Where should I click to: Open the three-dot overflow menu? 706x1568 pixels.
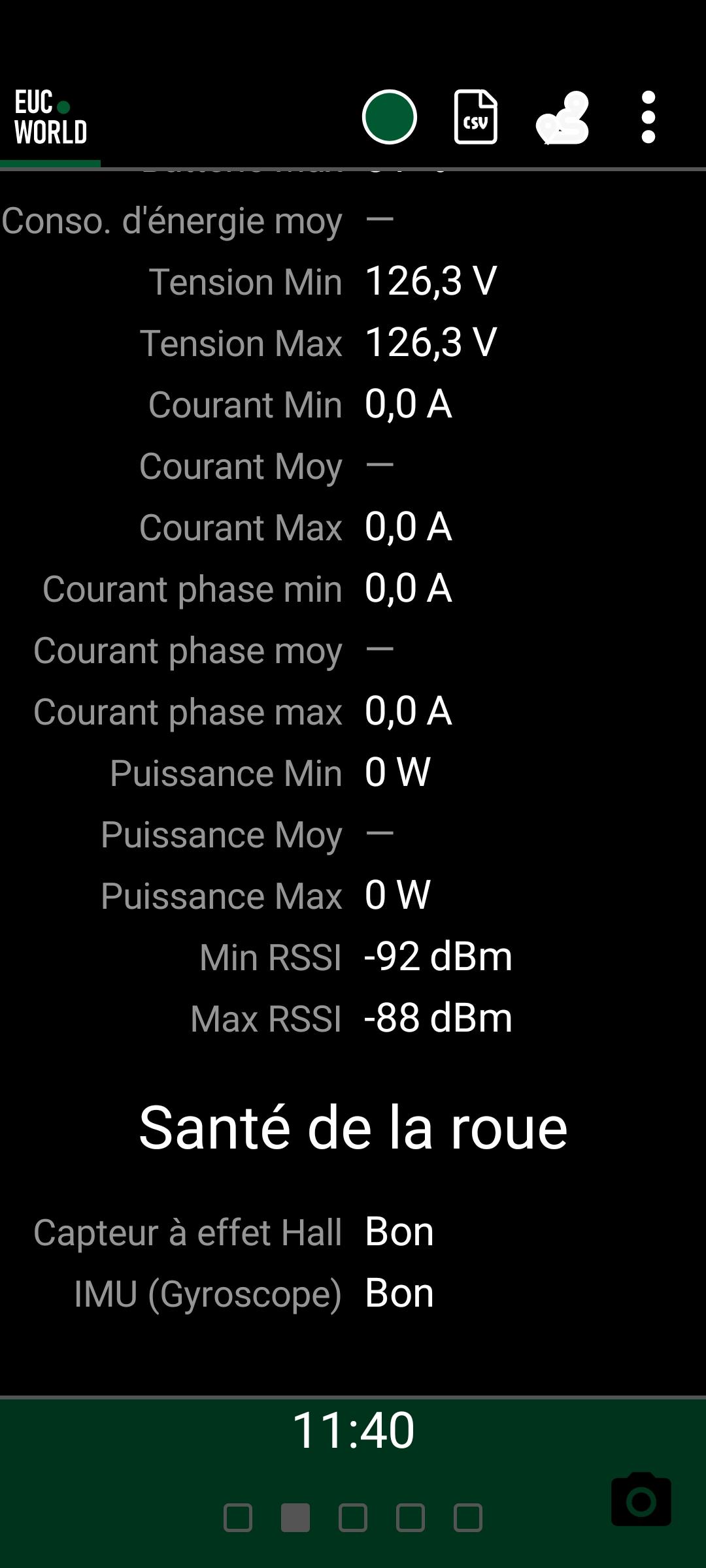tap(648, 117)
